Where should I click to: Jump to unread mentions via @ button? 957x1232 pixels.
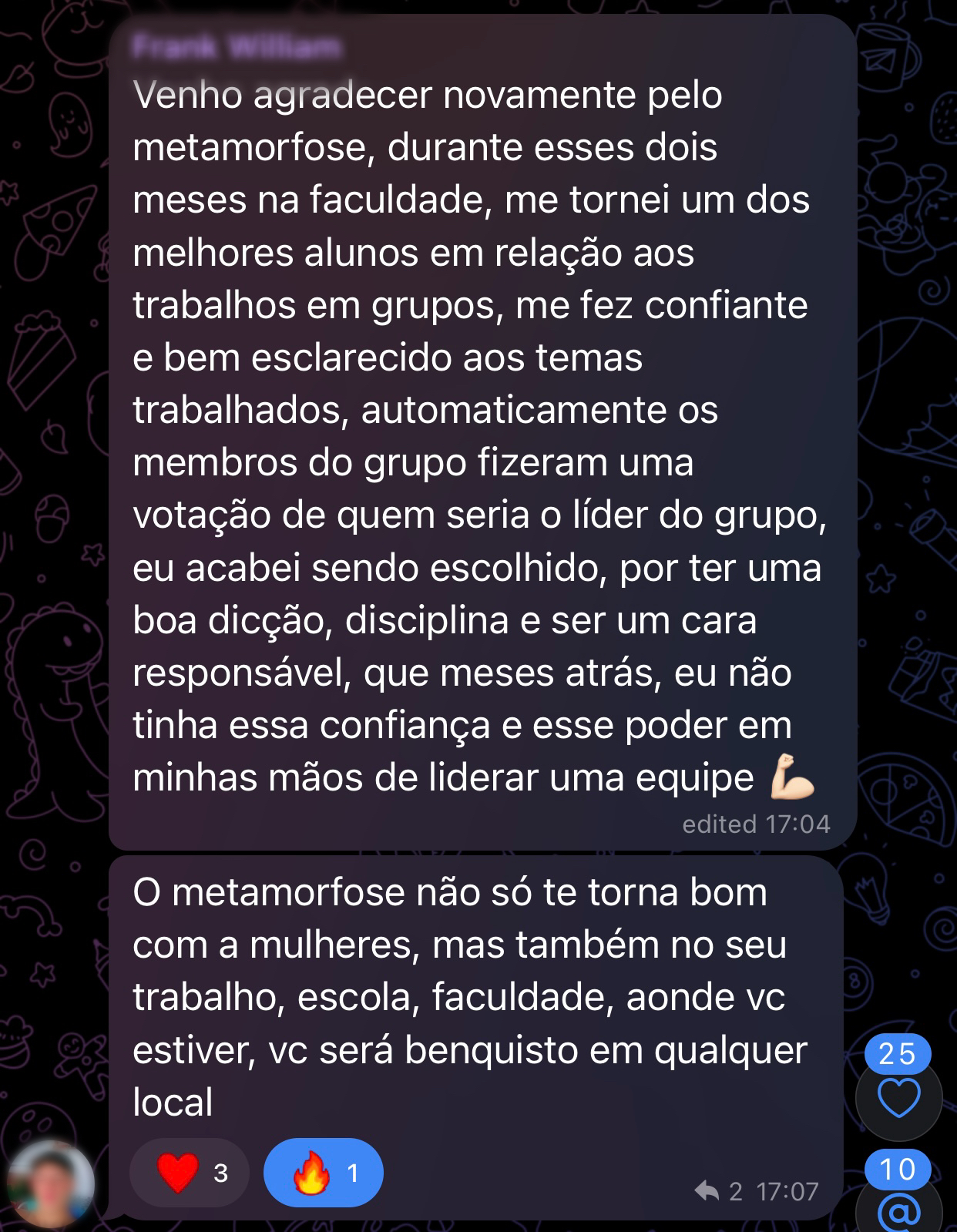coord(898,1210)
